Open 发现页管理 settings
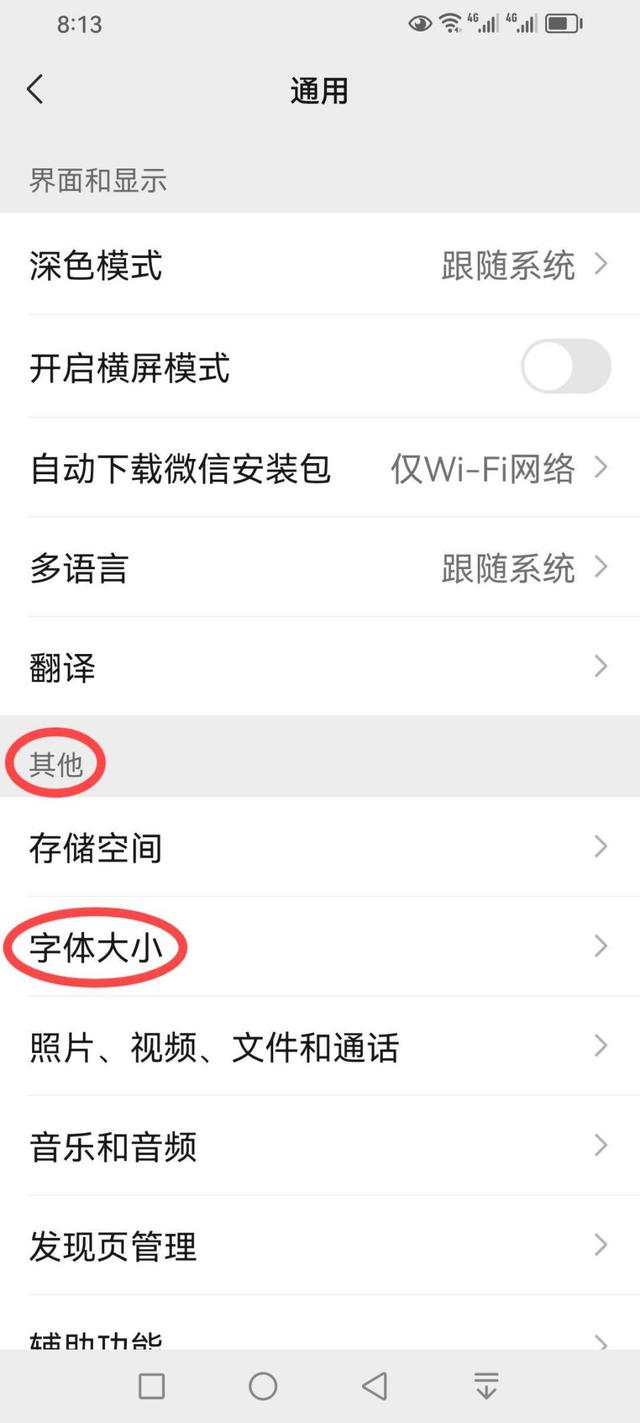This screenshot has width=640, height=1423. tap(320, 1246)
